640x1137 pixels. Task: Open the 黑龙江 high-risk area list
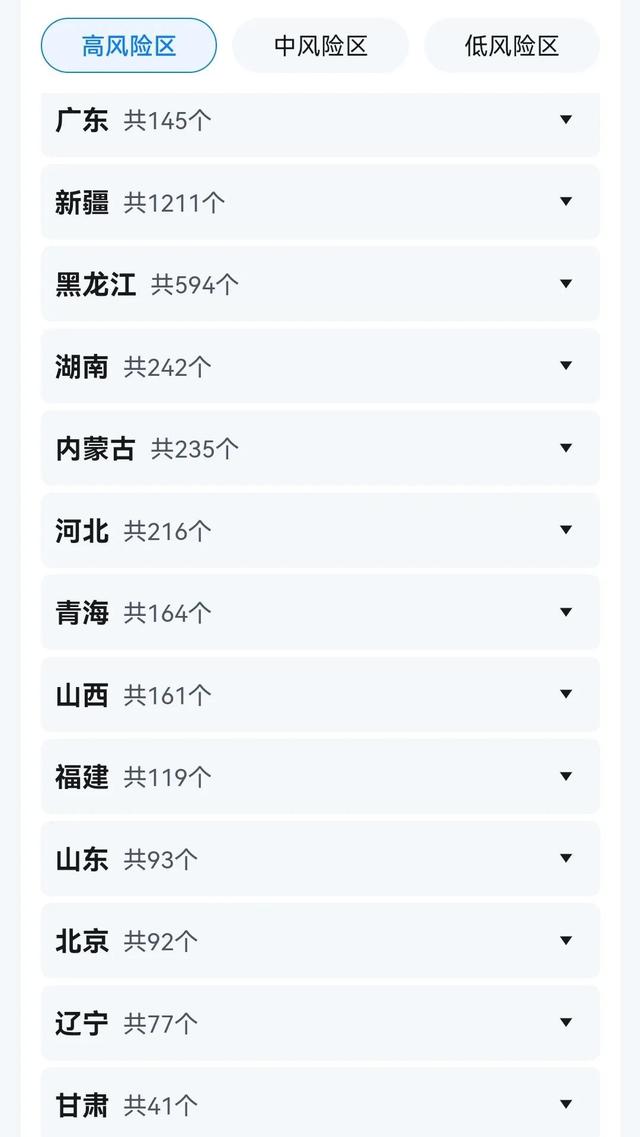tap(320, 285)
